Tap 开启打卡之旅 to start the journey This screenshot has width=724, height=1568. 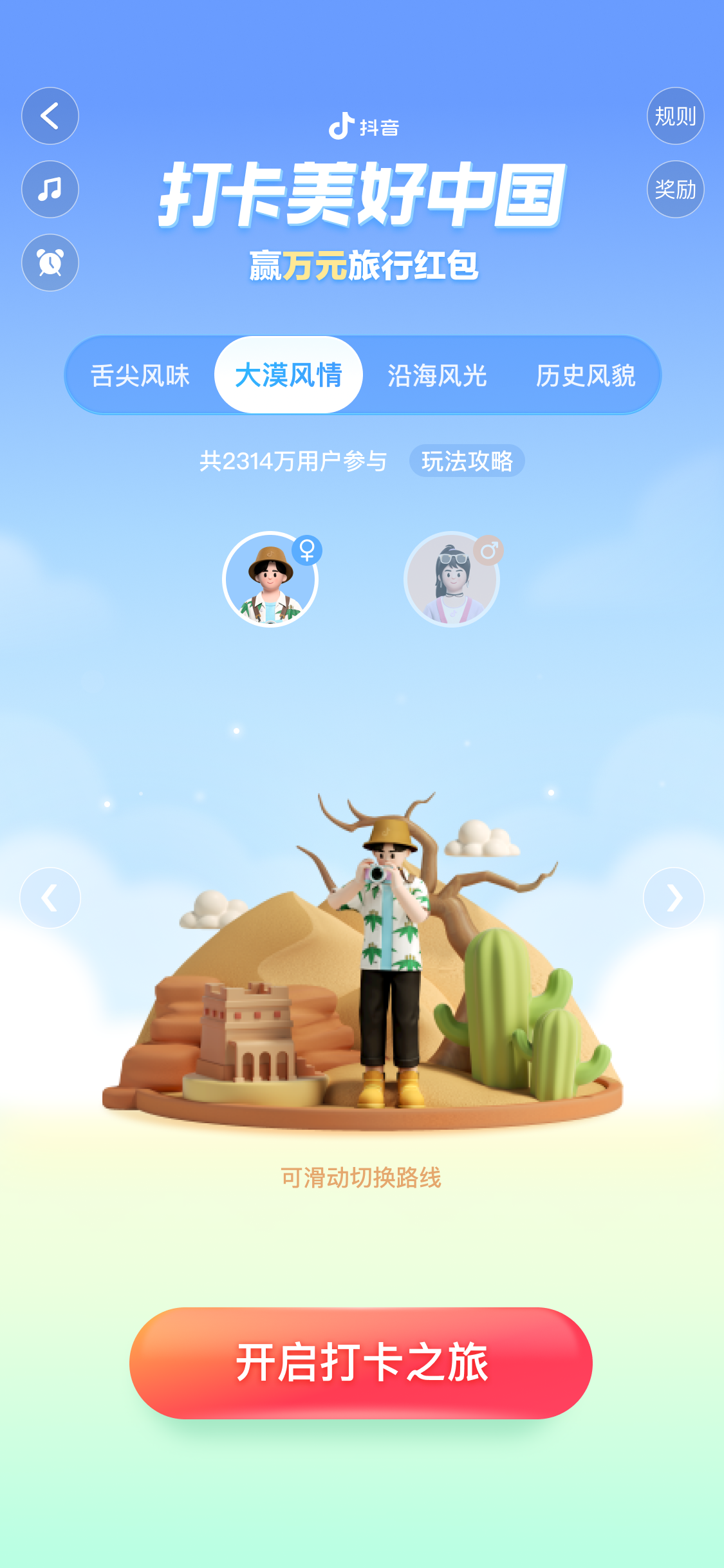[x=361, y=1363]
